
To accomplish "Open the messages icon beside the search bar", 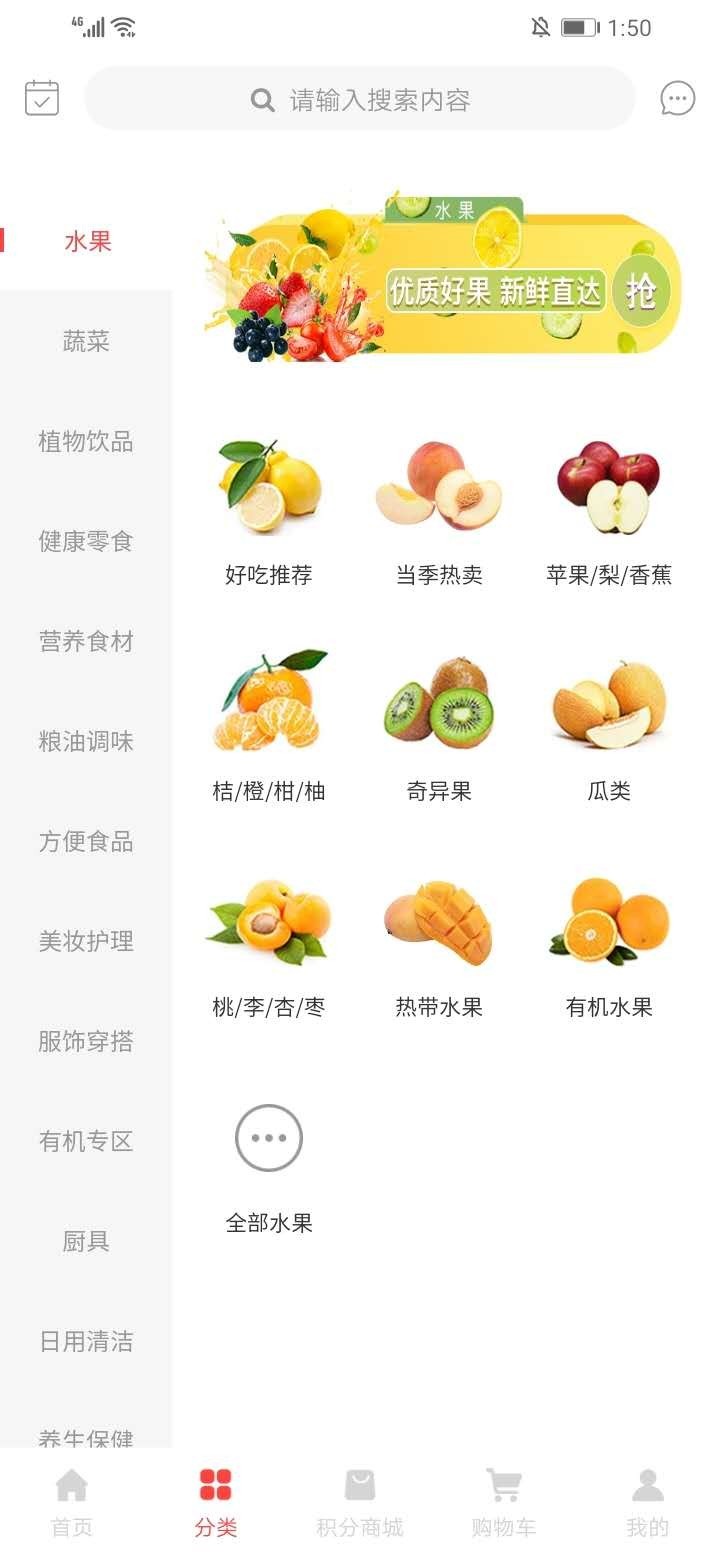I will (x=678, y=98).
